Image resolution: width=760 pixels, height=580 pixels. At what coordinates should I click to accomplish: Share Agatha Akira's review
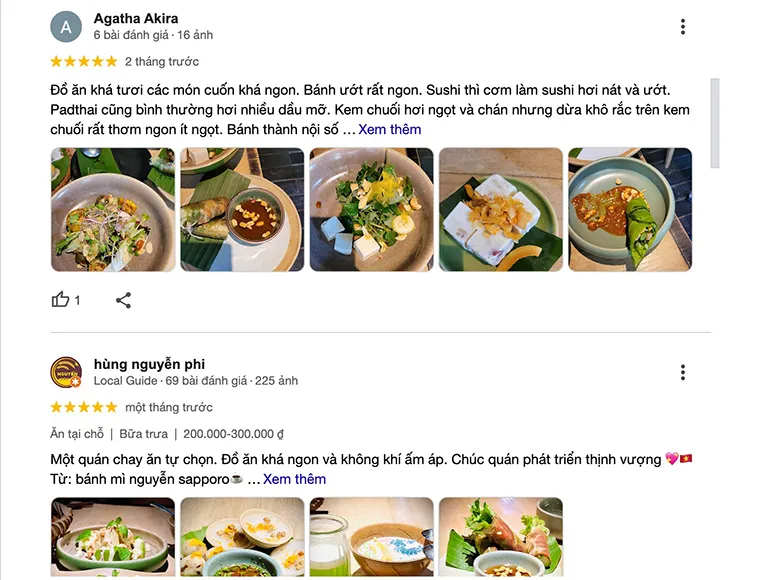pos(123,300)
